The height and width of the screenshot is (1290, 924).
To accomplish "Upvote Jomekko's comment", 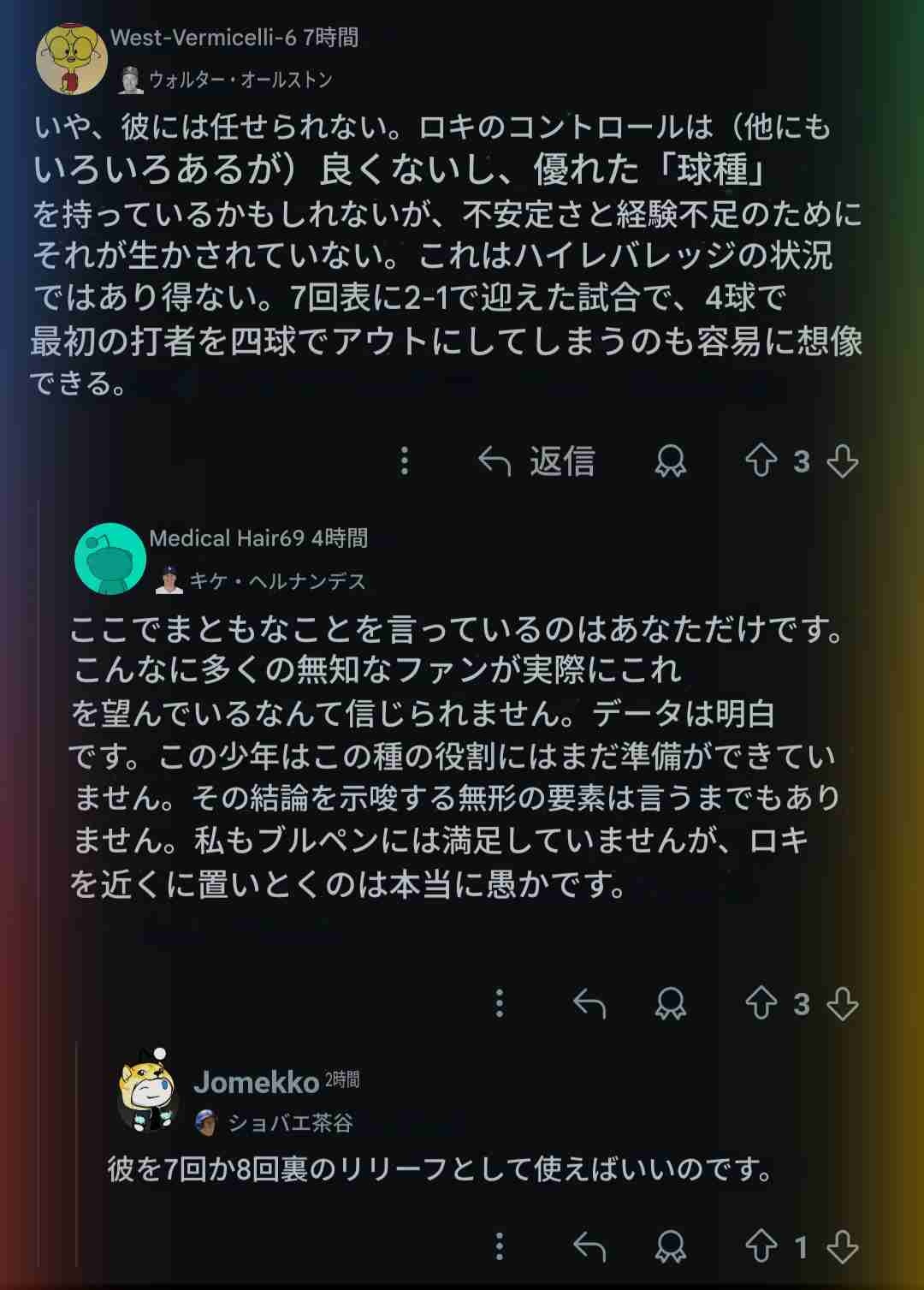I will [x=760, y=1247].
